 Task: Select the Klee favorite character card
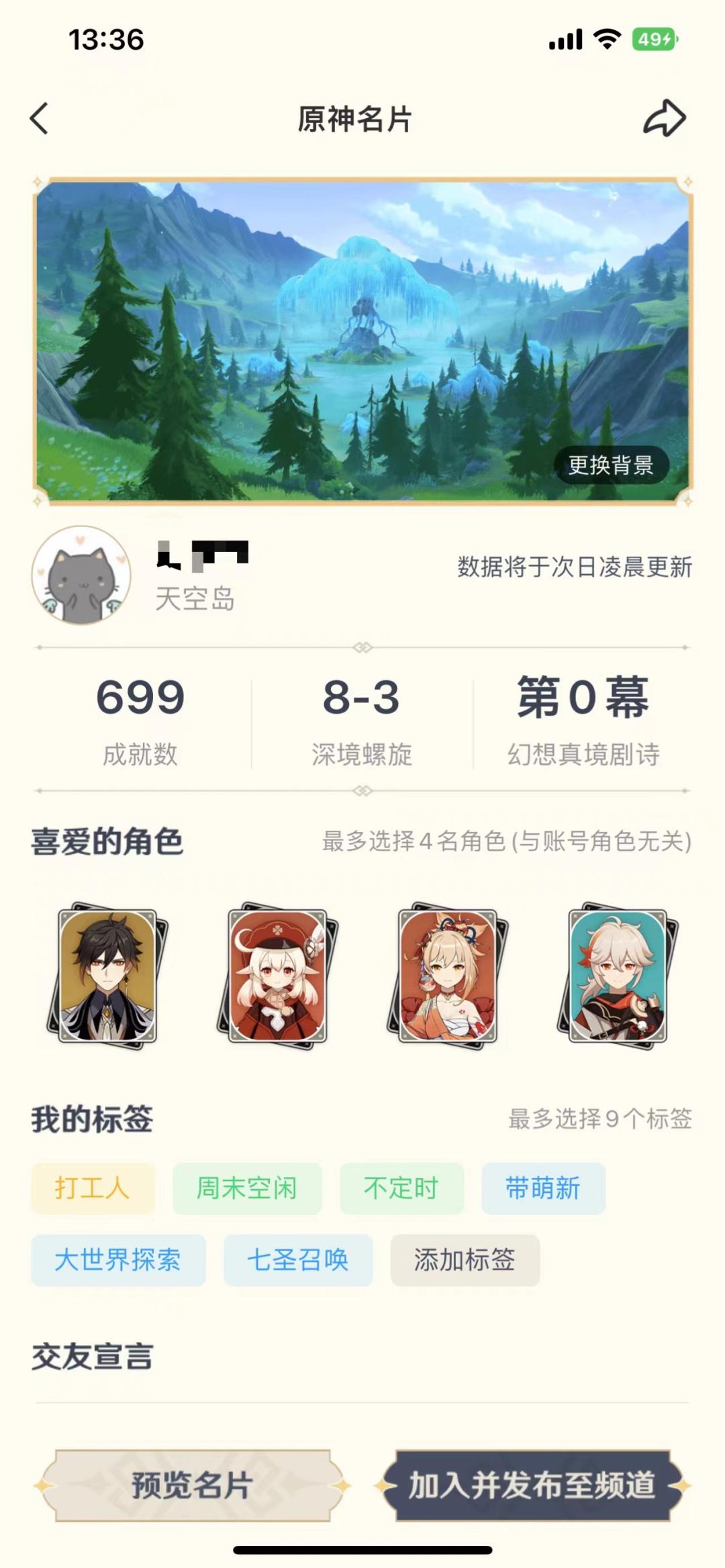point(278,976)
